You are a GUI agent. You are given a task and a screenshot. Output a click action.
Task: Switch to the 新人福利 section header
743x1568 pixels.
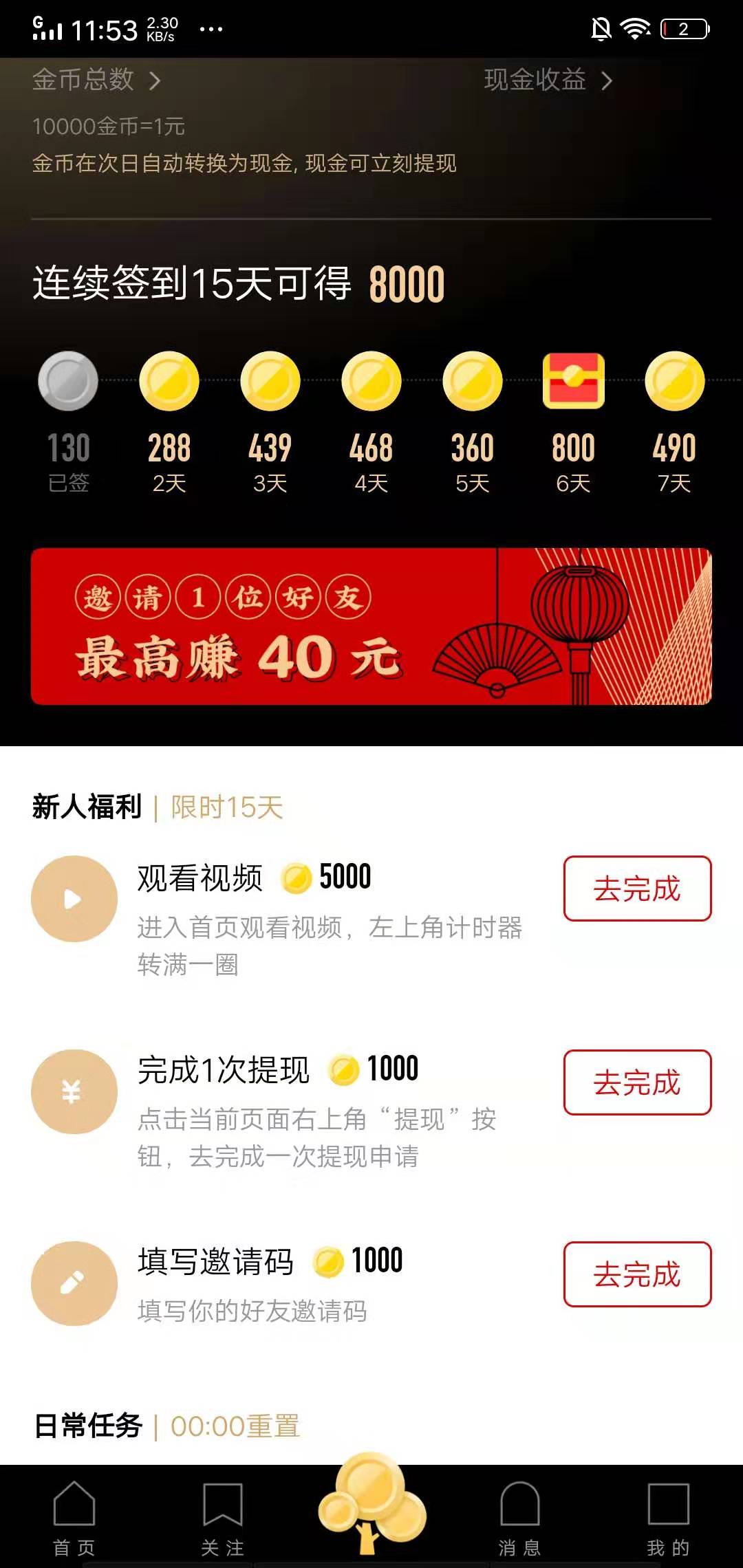(x=86, y=809)
